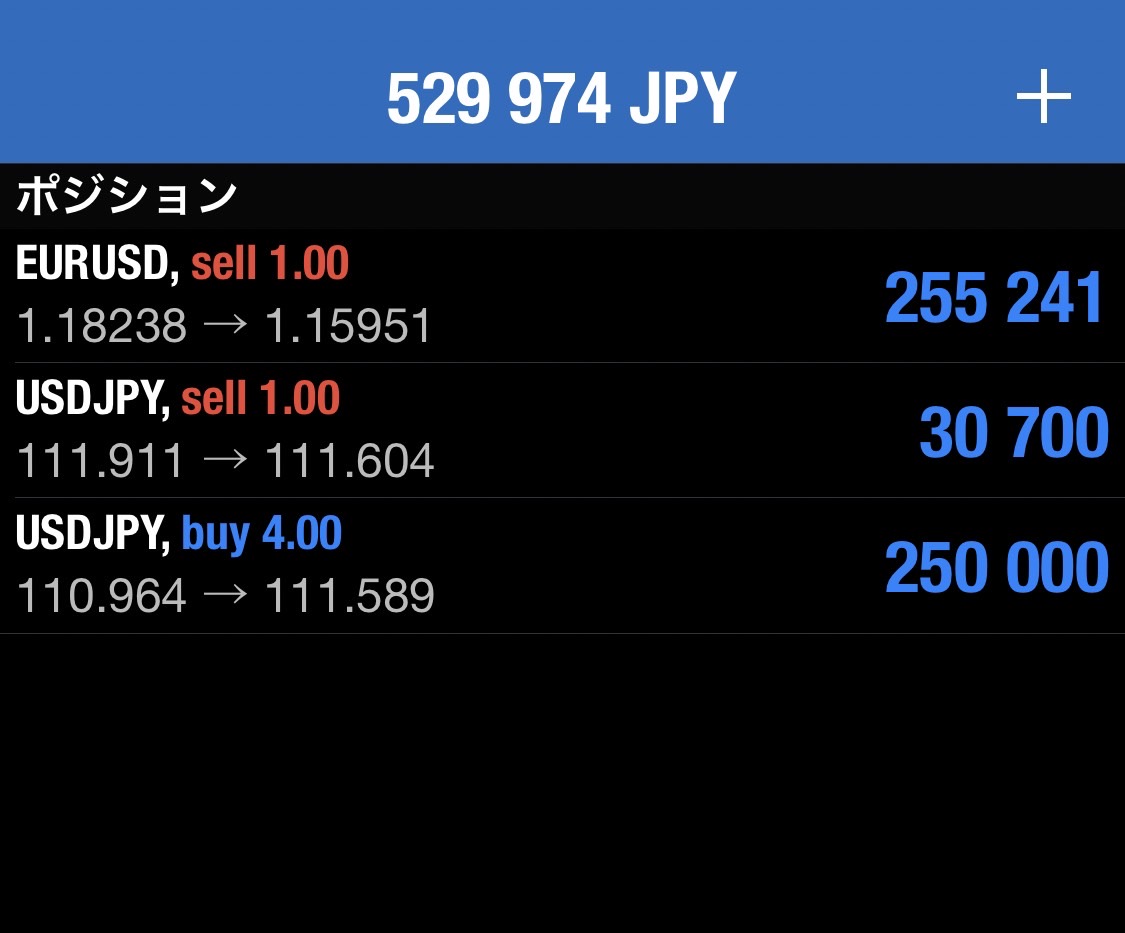This screenshot has width=1125, height=933.
Task: Select the USDJPY buy 4.00 position
Action: [560, 566]
